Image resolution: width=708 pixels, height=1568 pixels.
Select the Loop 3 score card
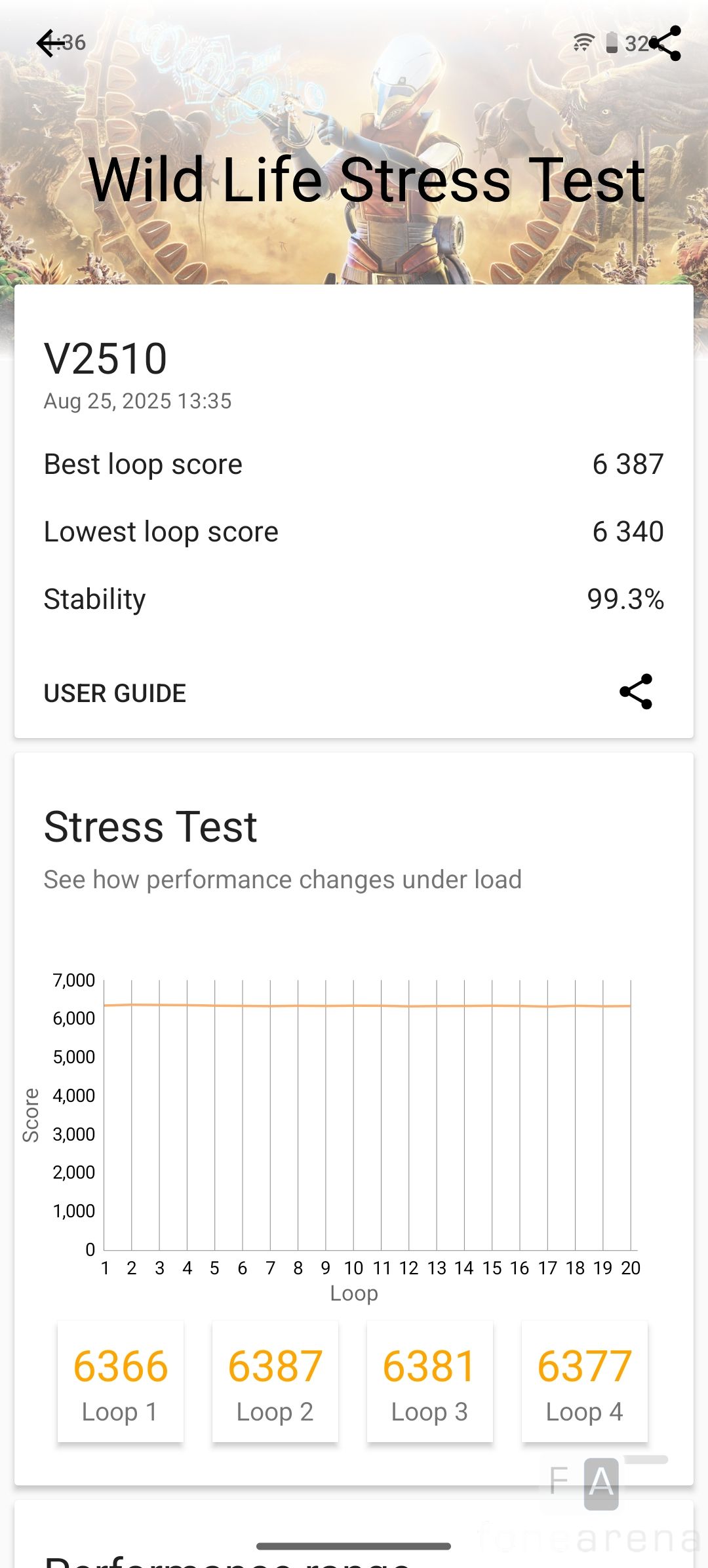[x=430, y=1382]
